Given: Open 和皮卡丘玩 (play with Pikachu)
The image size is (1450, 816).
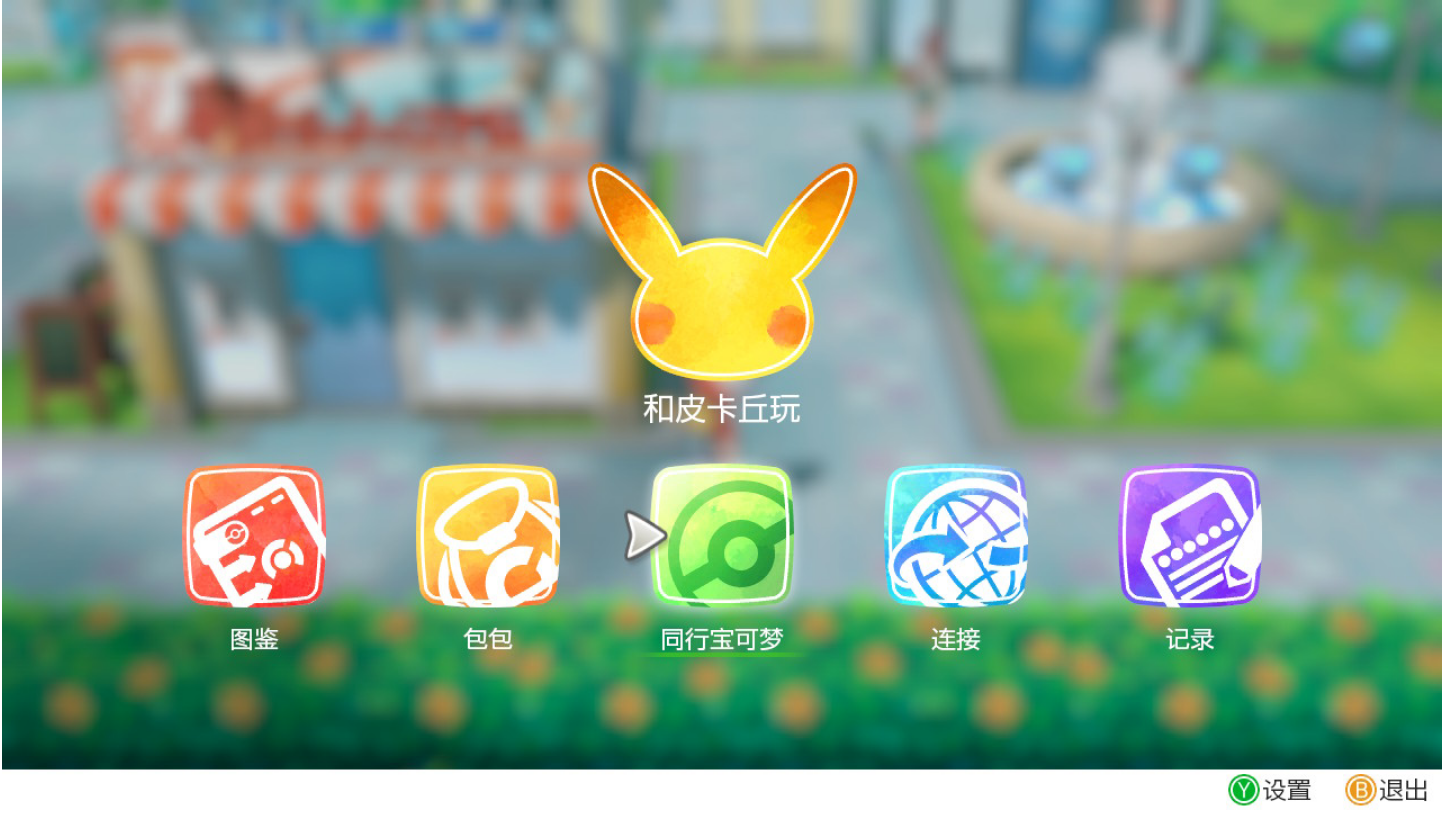Looking at the screenshot, I should tap(721, 290).
